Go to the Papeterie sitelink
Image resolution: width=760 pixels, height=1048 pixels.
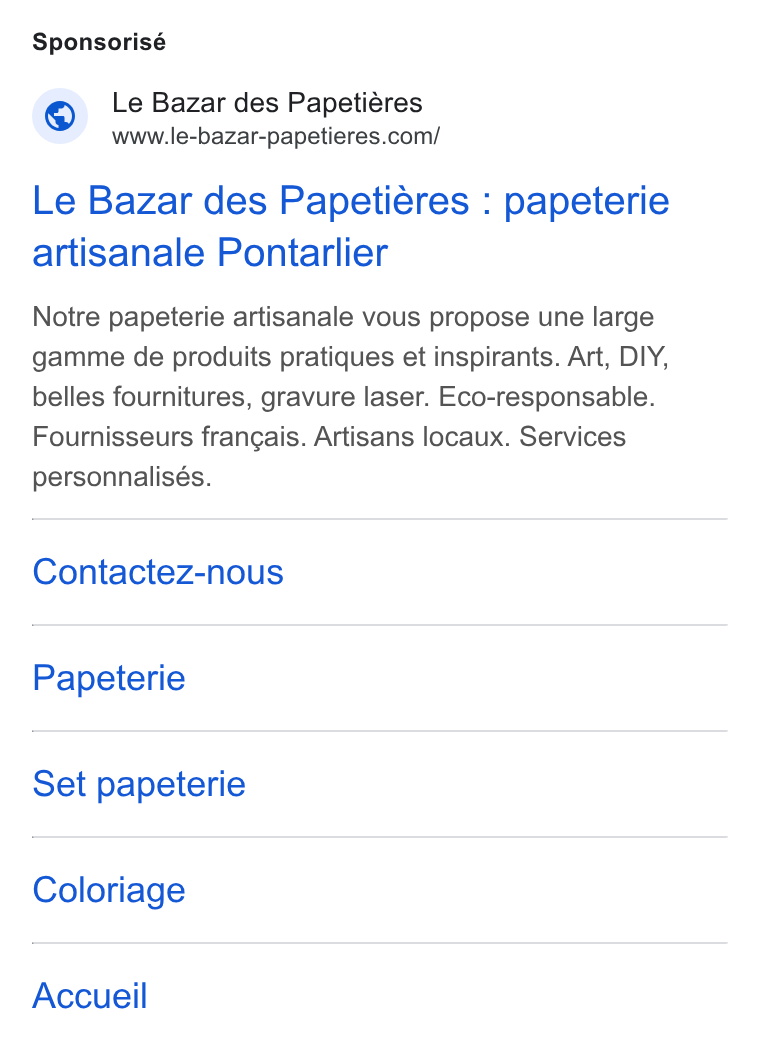tap(109, 678)
